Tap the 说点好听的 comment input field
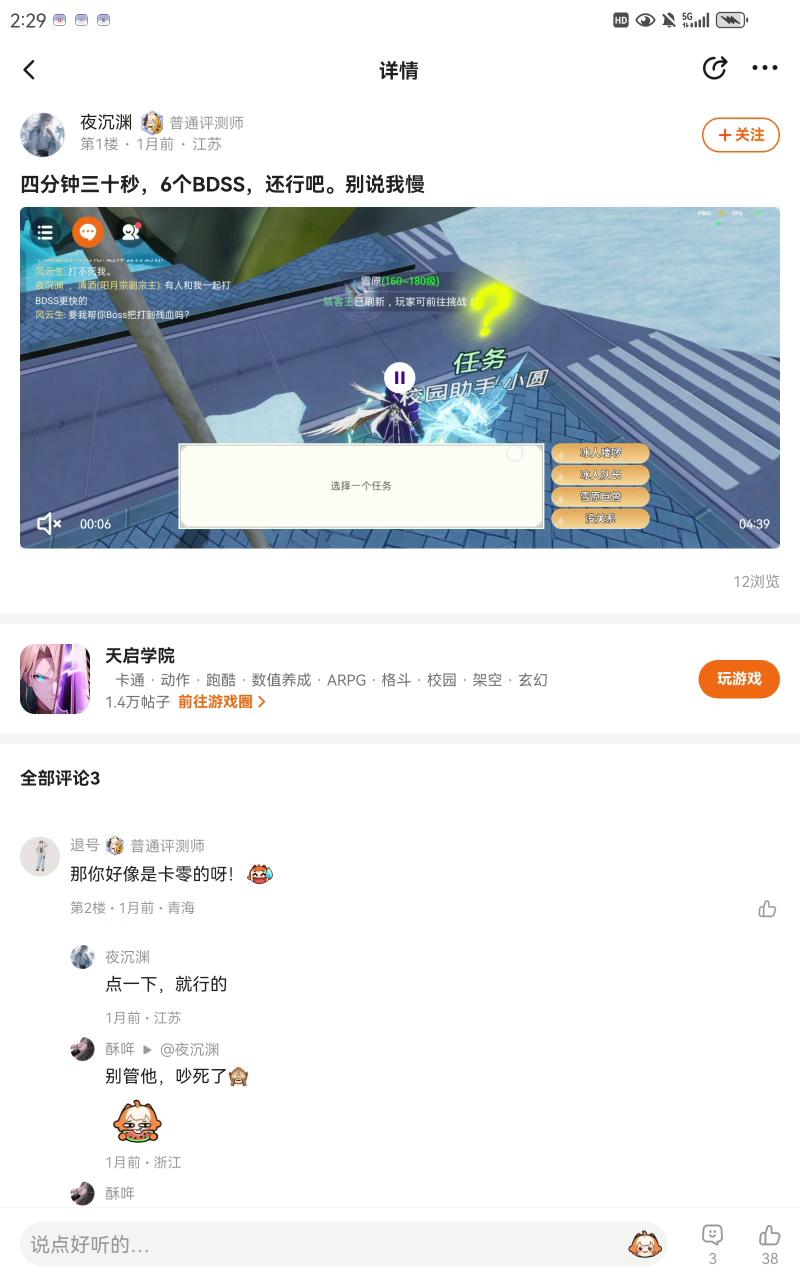This screenshot has height=1280, width=800. (x=320, y=1245)
